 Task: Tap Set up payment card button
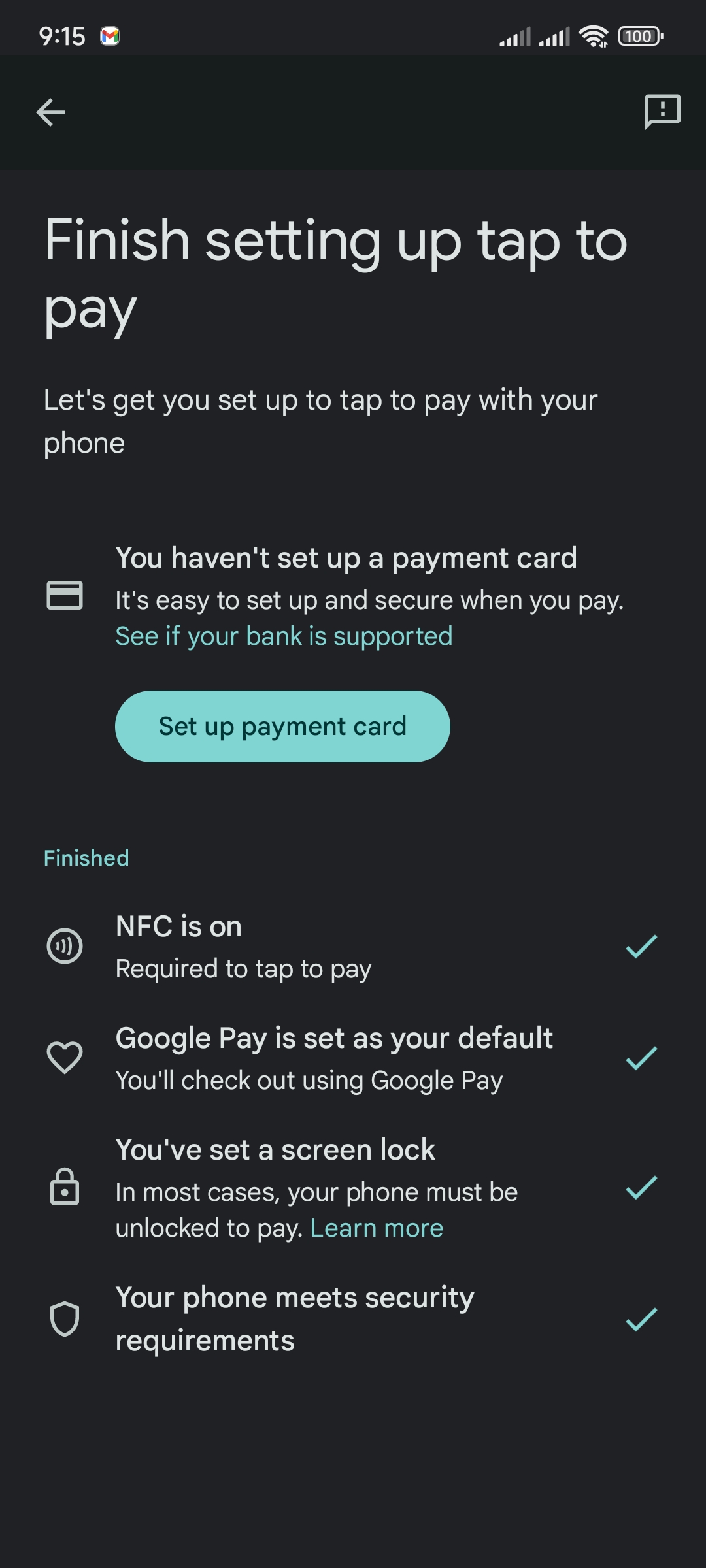click(282, 727)
